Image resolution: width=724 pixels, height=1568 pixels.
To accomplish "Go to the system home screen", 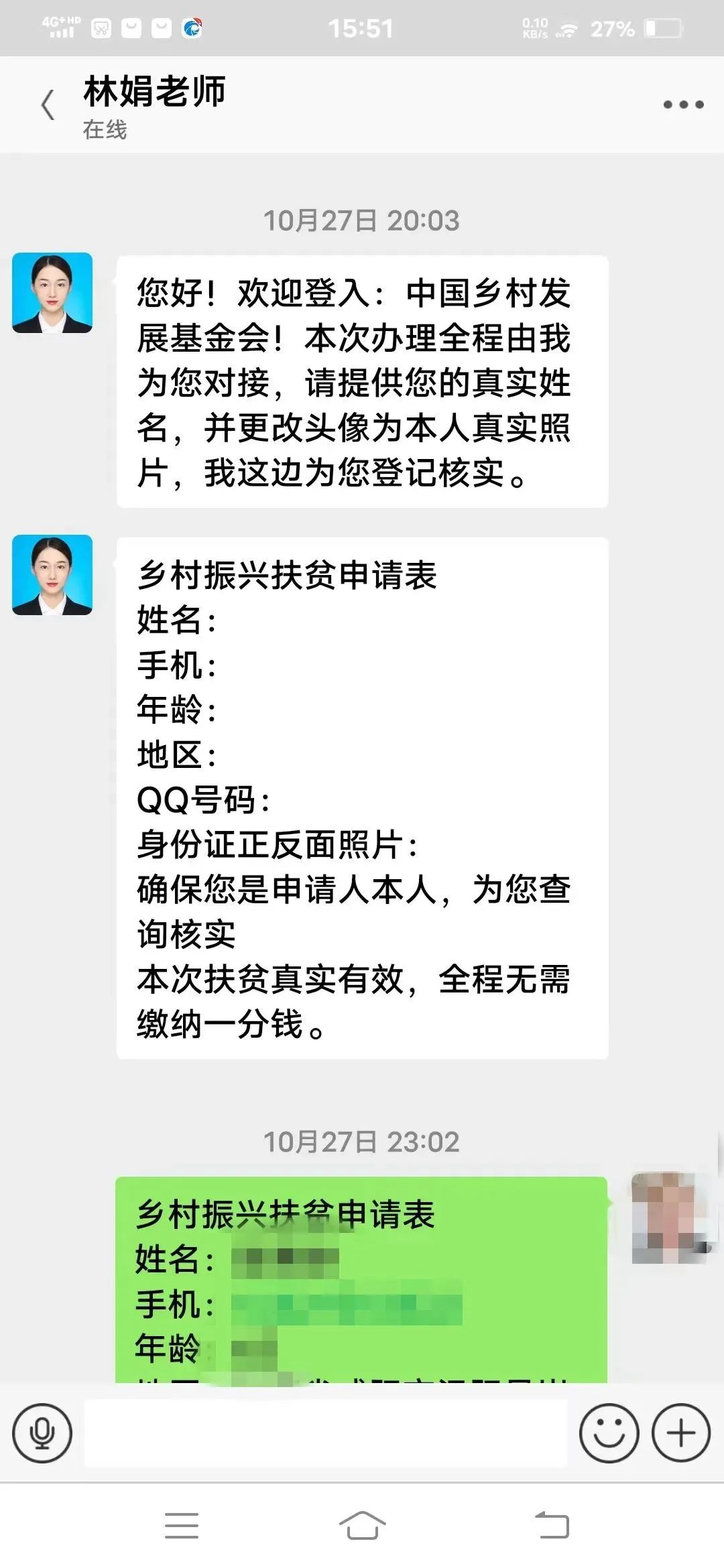I will point(362,1526).
